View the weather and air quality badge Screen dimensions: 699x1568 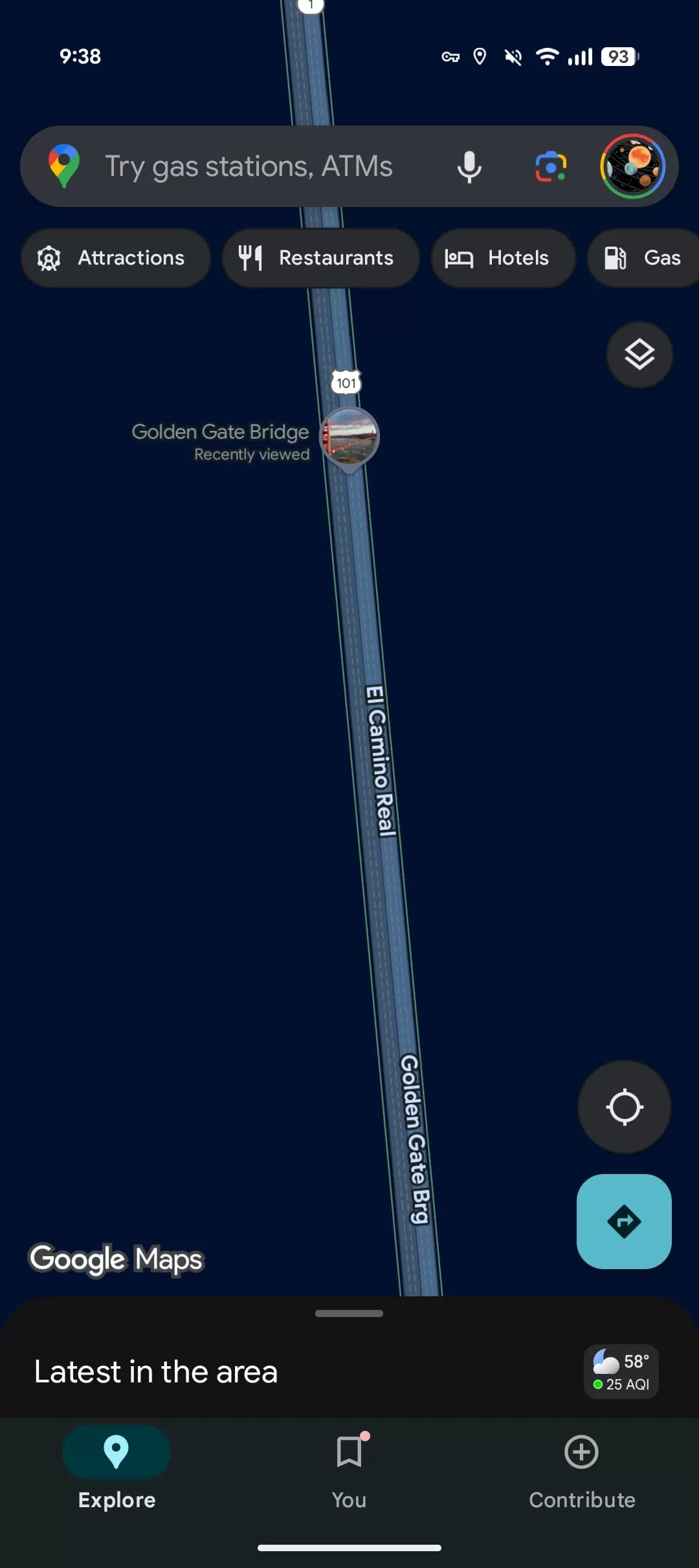(621, 1371)
